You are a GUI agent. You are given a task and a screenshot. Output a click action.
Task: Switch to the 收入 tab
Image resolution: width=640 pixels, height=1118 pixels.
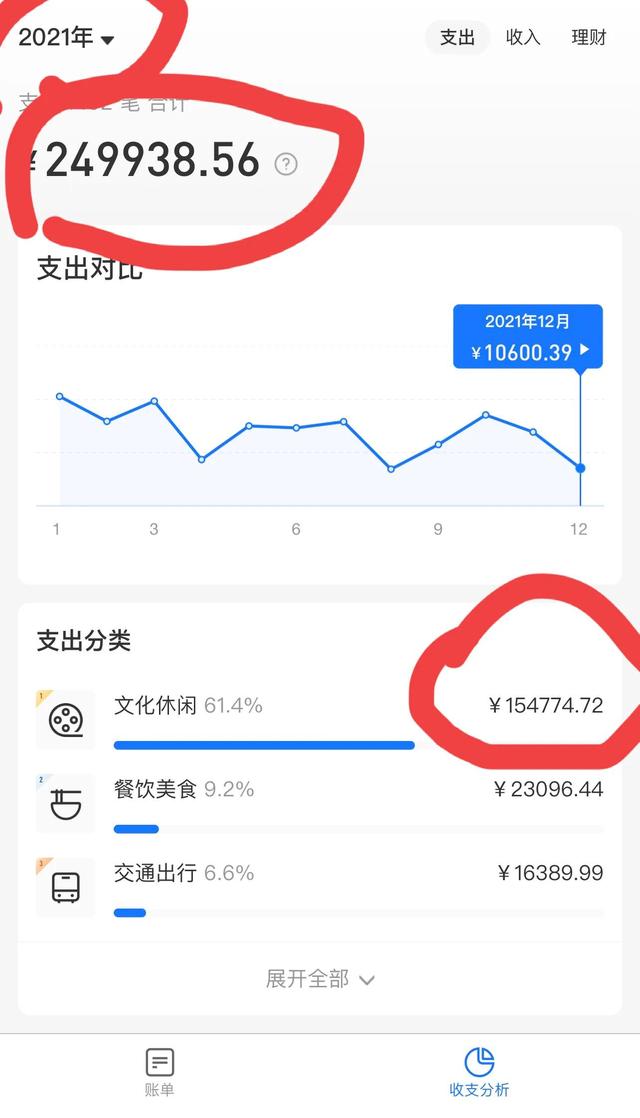click(523, 38)
